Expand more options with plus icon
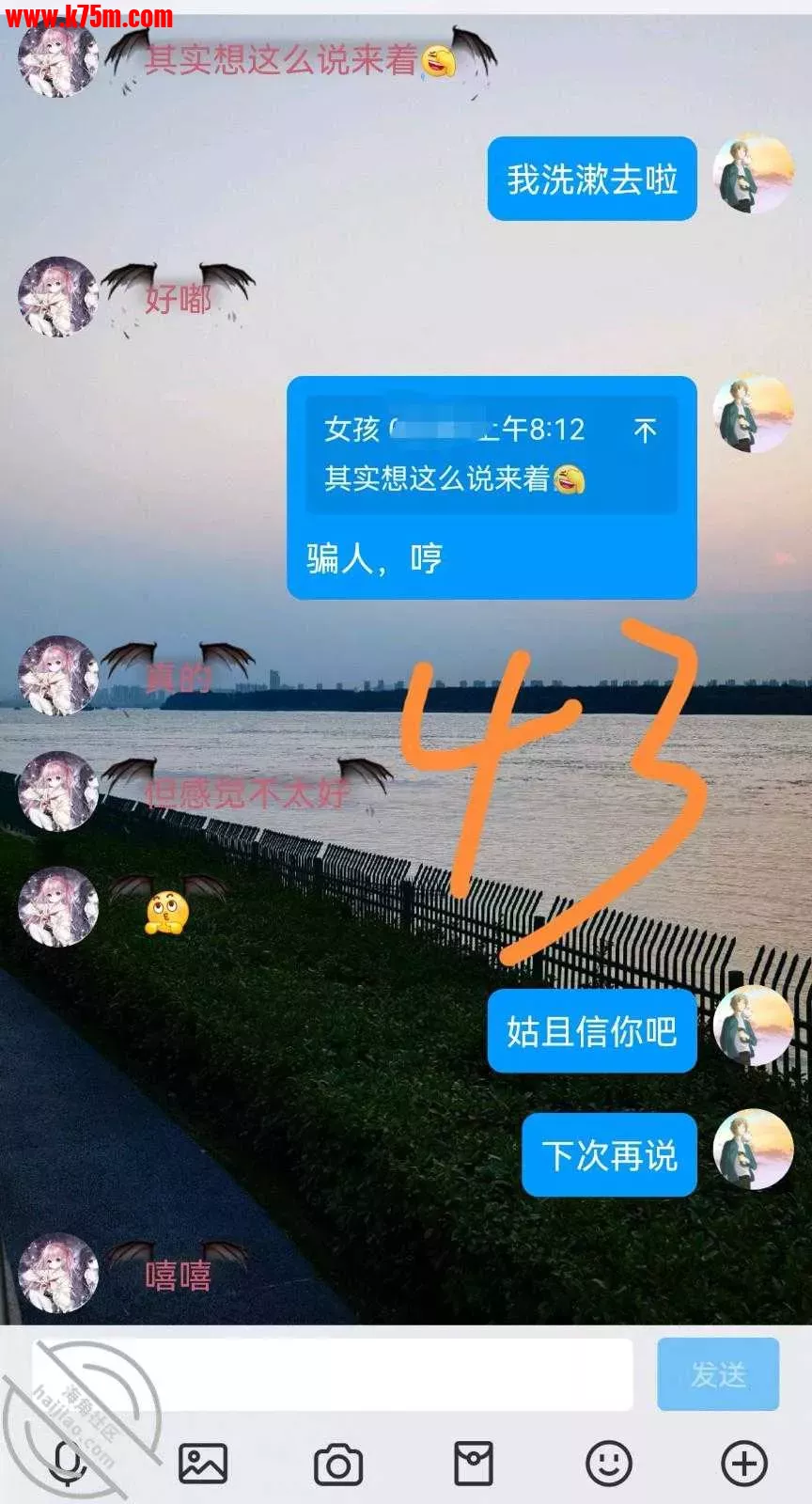812x1504 pixels. (x=744, y=1464)
